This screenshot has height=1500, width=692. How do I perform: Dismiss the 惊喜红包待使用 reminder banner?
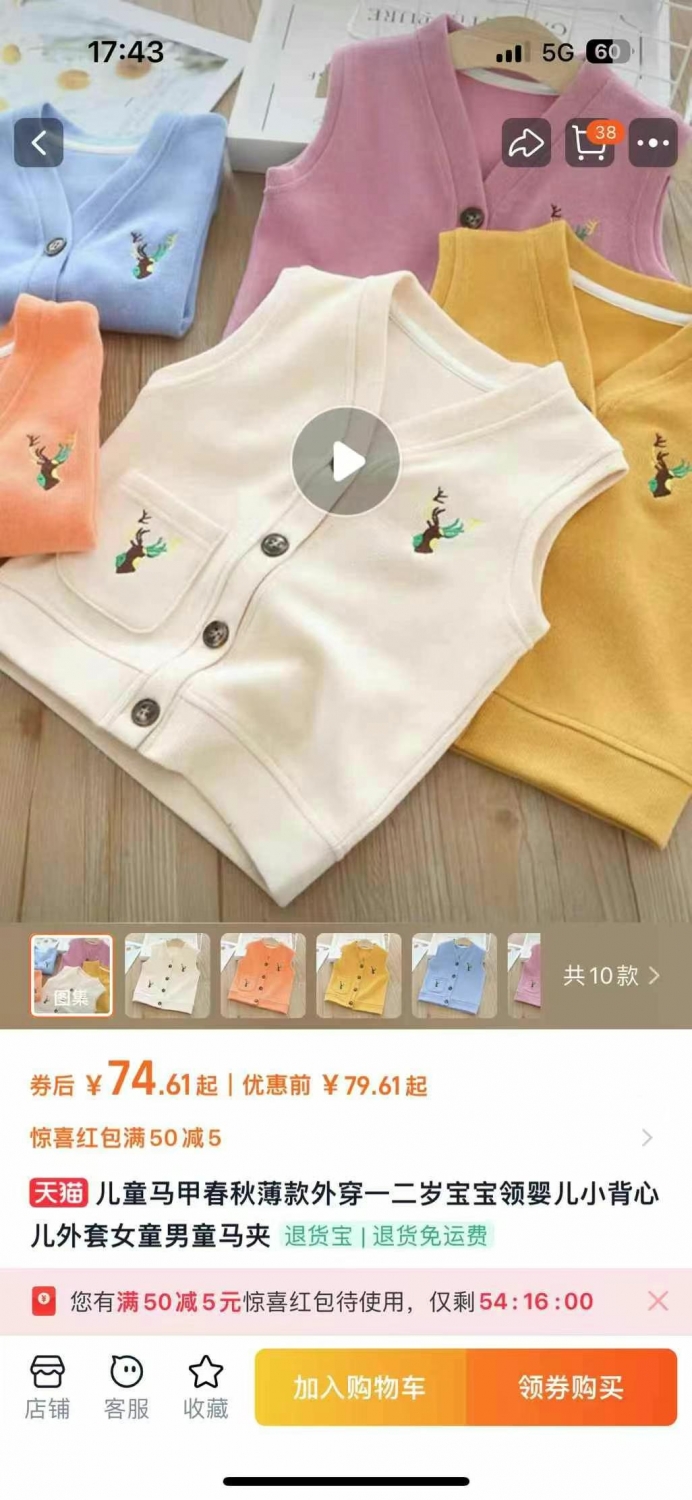click(x=658, y=1301)
